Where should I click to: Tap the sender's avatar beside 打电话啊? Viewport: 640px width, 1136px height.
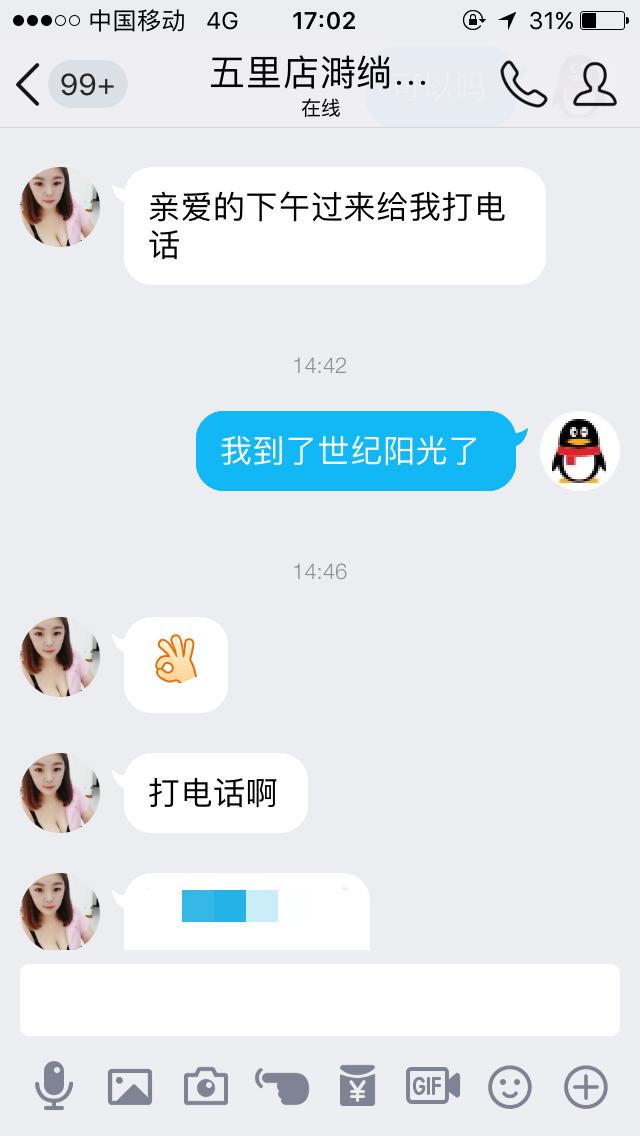(x=60, y=793)
